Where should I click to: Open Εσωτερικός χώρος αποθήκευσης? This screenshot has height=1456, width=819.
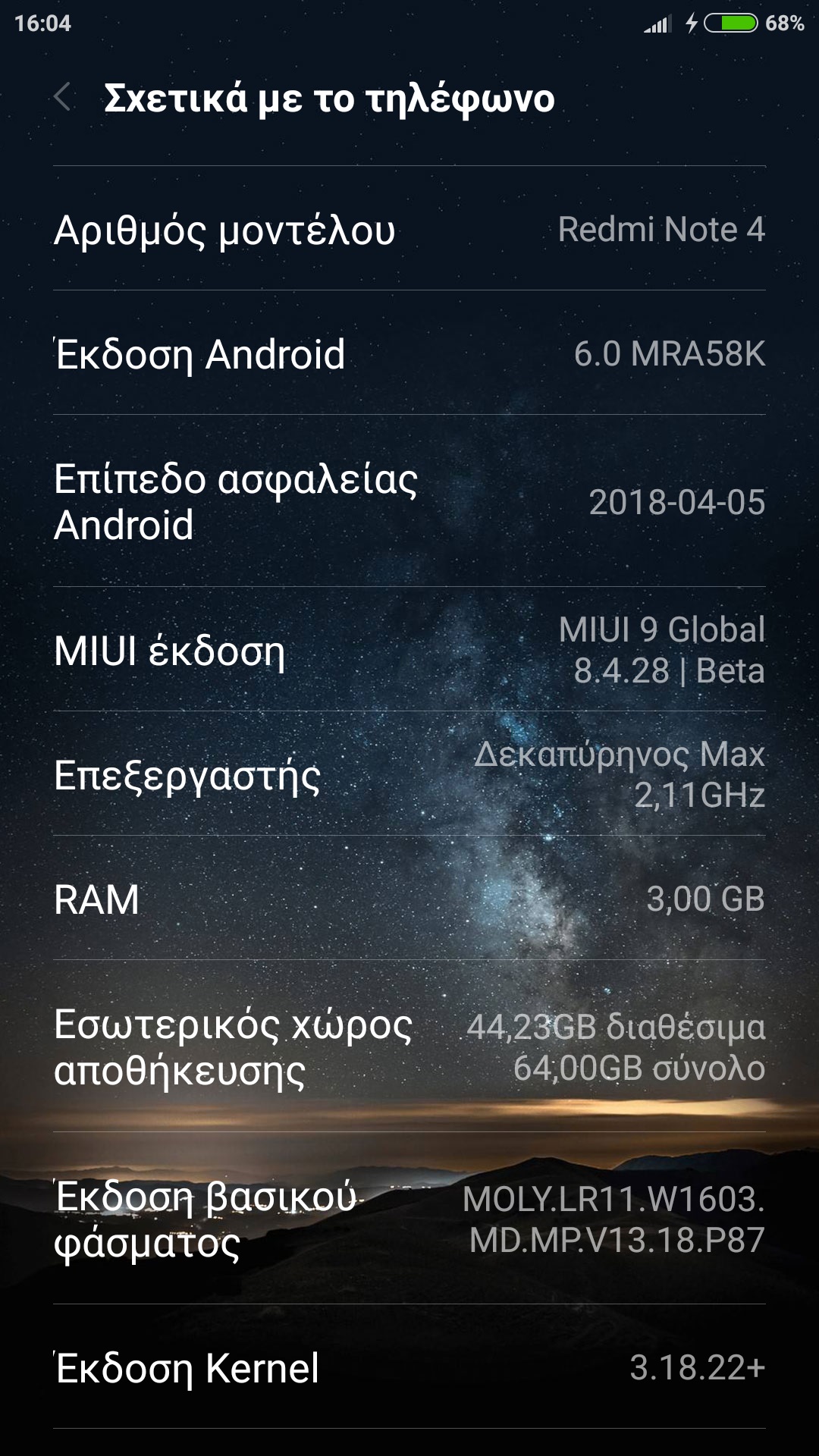(409, 1046)
